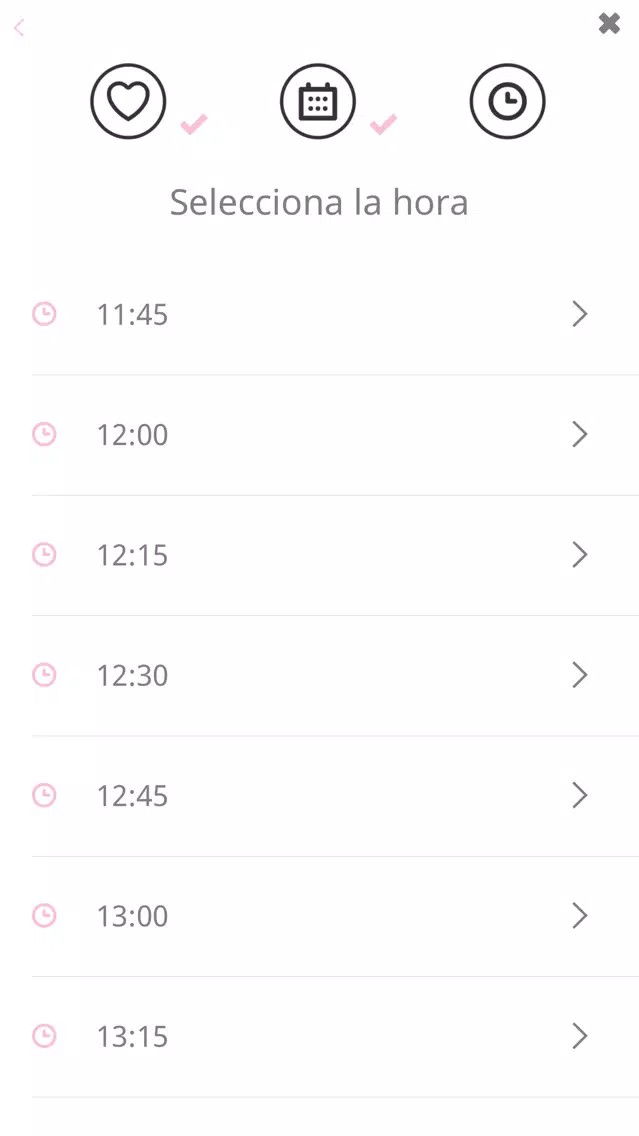Viewport: 639px width, 1136px height.
Task: Pick the 13:15 time slot
Action: [x=320, y=1036]
